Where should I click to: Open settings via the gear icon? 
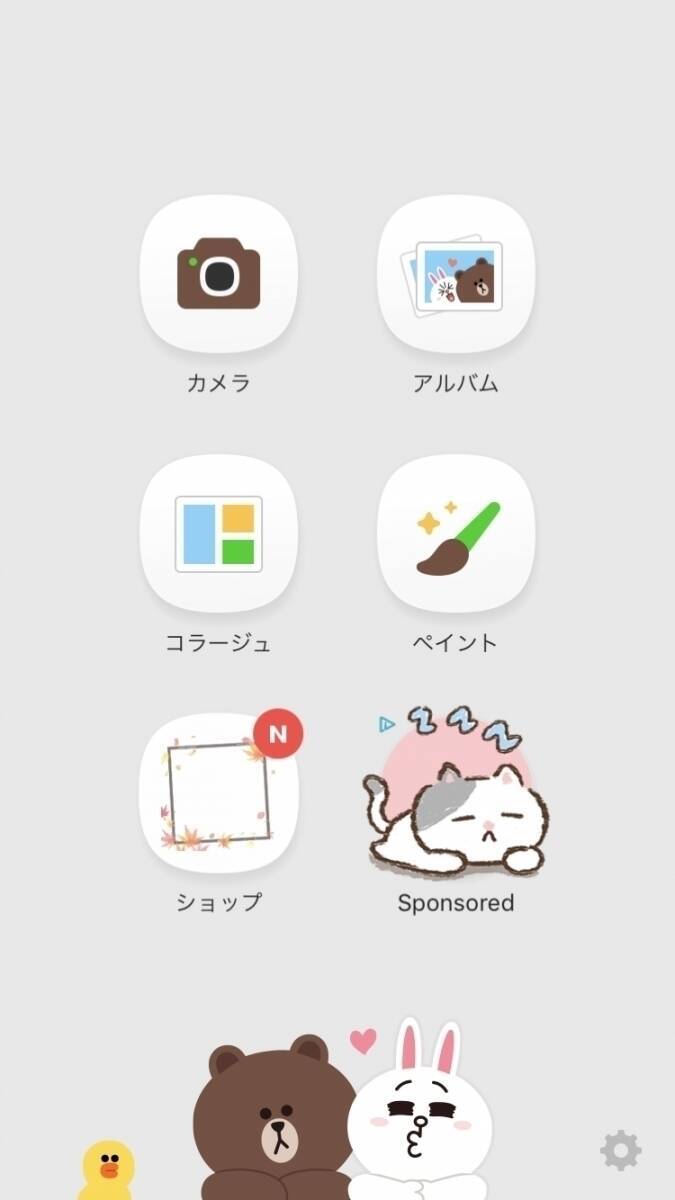coord(620,1151)
